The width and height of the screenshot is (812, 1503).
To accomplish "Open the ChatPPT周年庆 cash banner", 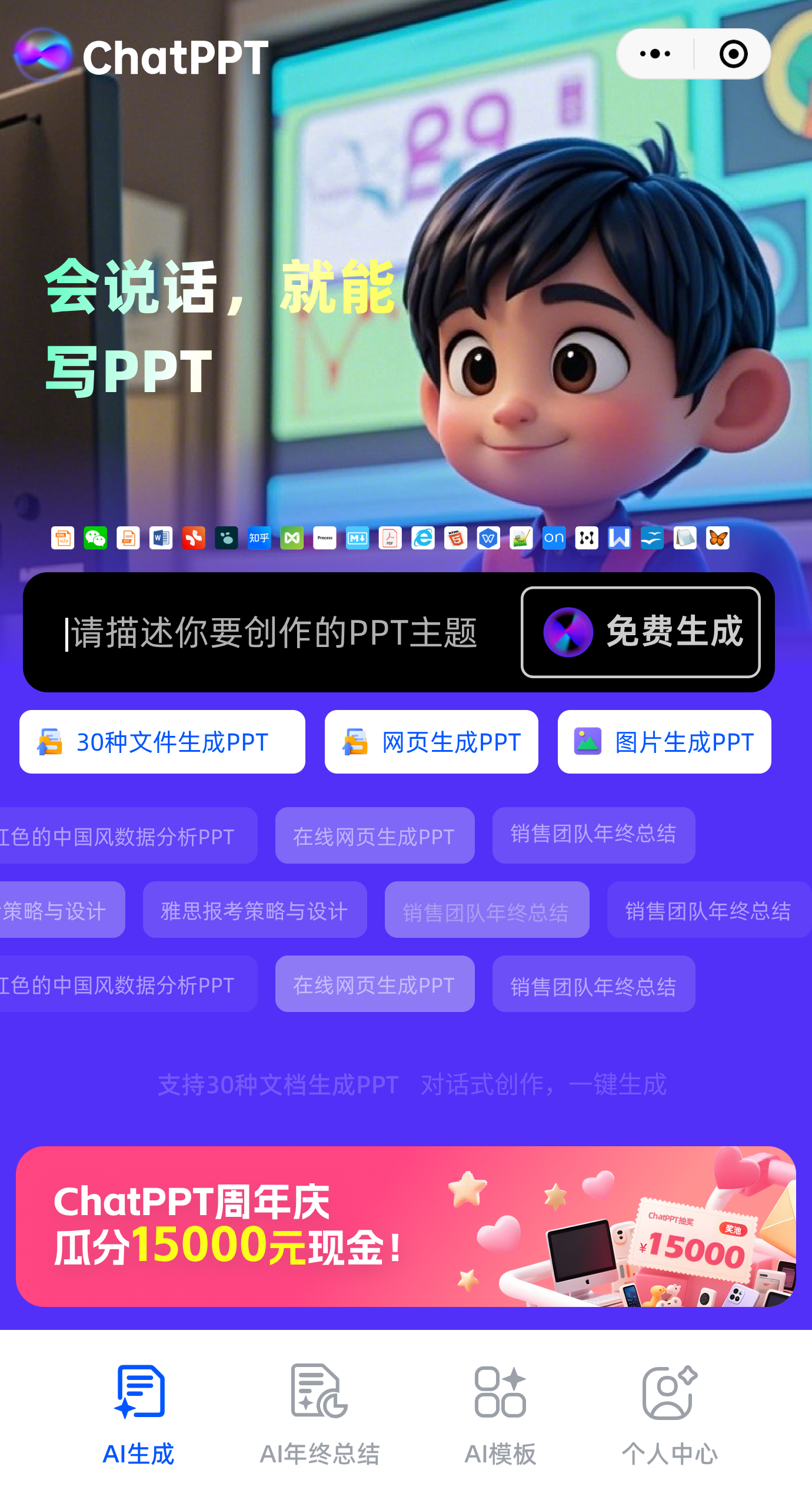I will coord(406,1226).
